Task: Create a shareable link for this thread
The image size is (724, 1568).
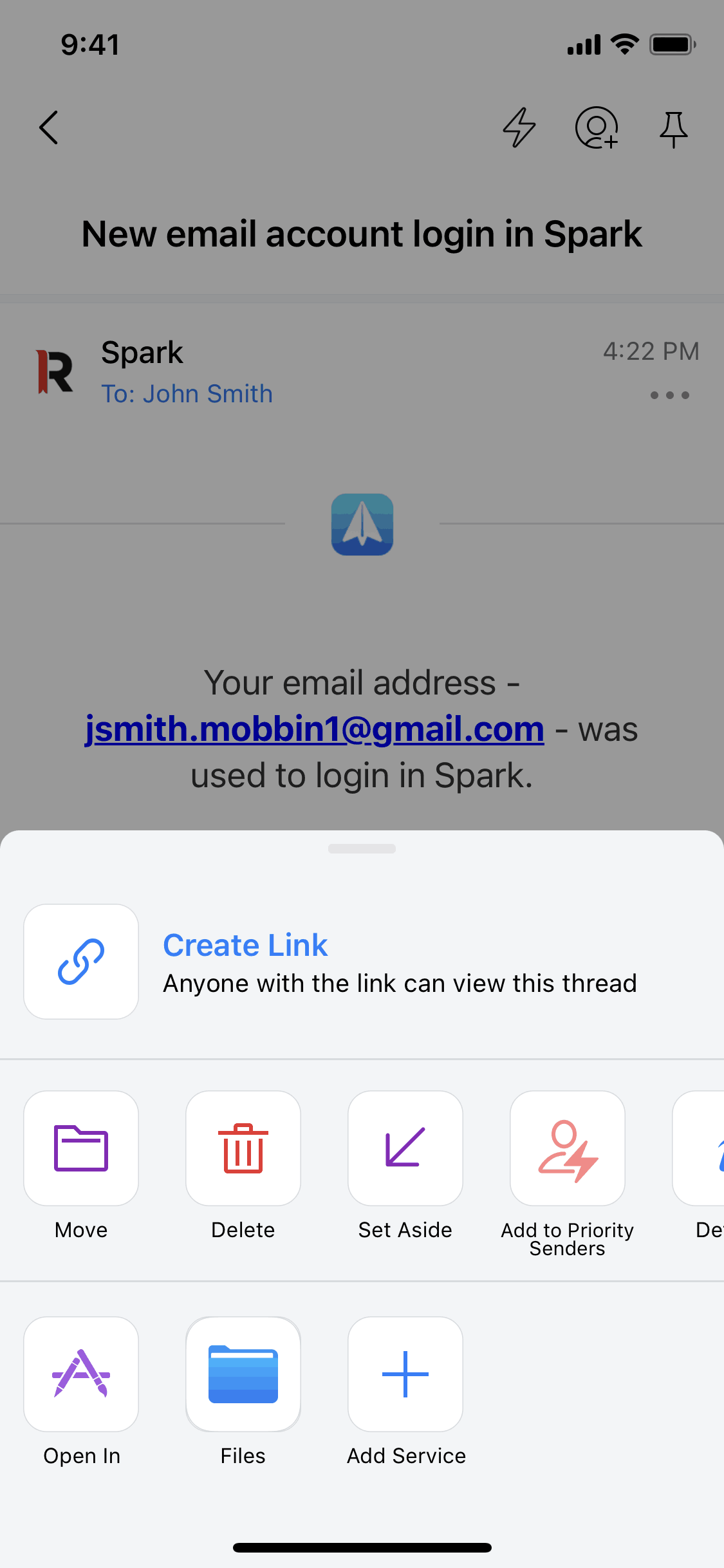Action: point(81,961)
